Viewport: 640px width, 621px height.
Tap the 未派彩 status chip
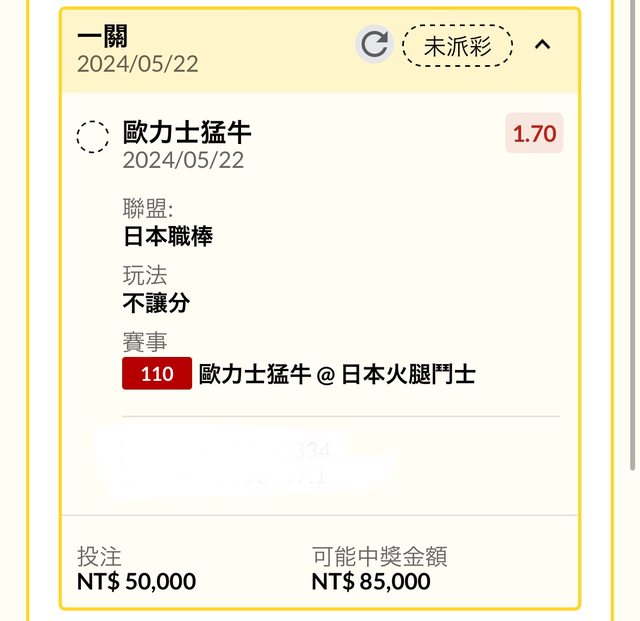pyautogui.click(x=457, y=44)
